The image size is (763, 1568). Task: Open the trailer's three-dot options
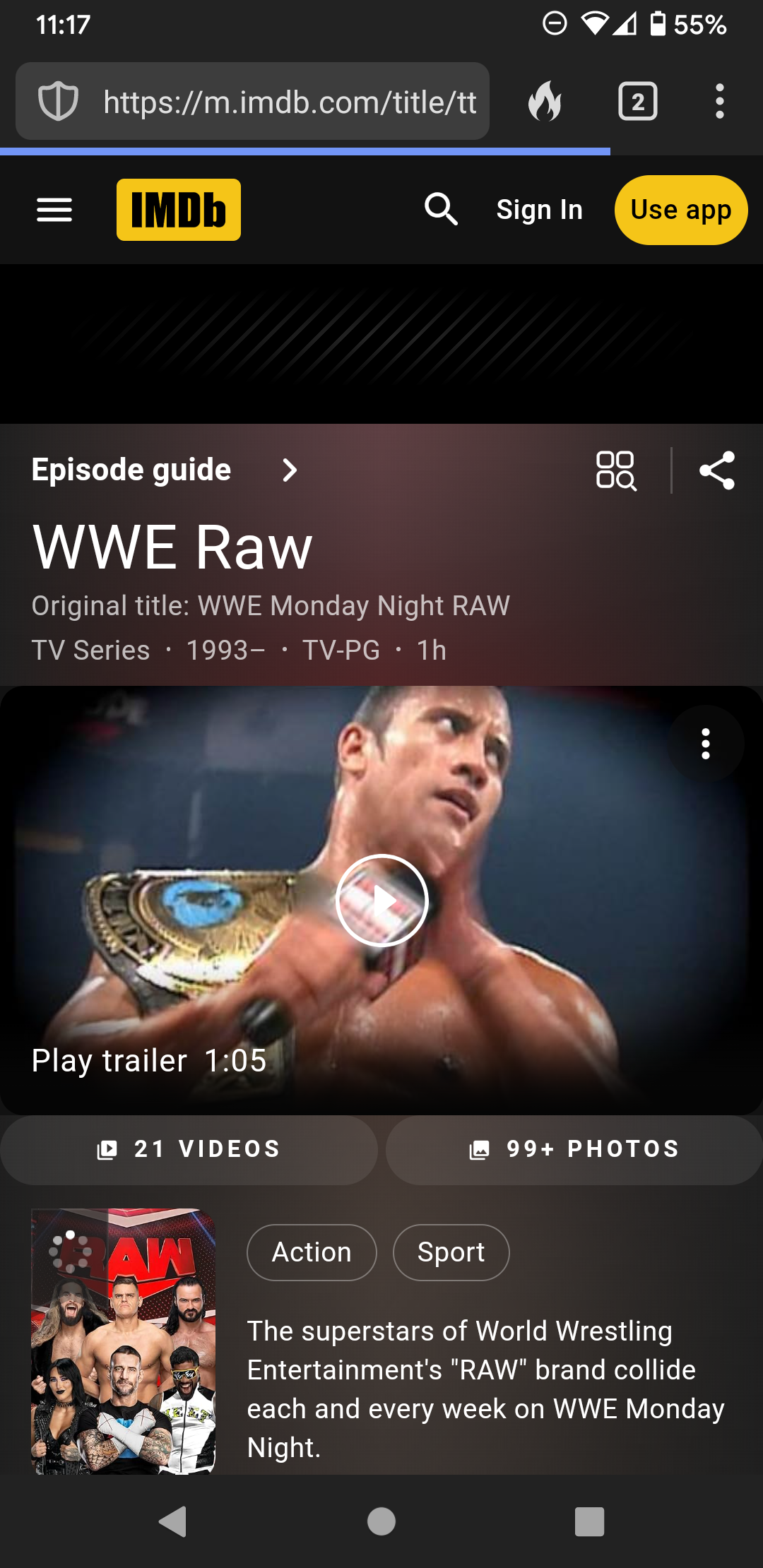[x=705, y=744]
